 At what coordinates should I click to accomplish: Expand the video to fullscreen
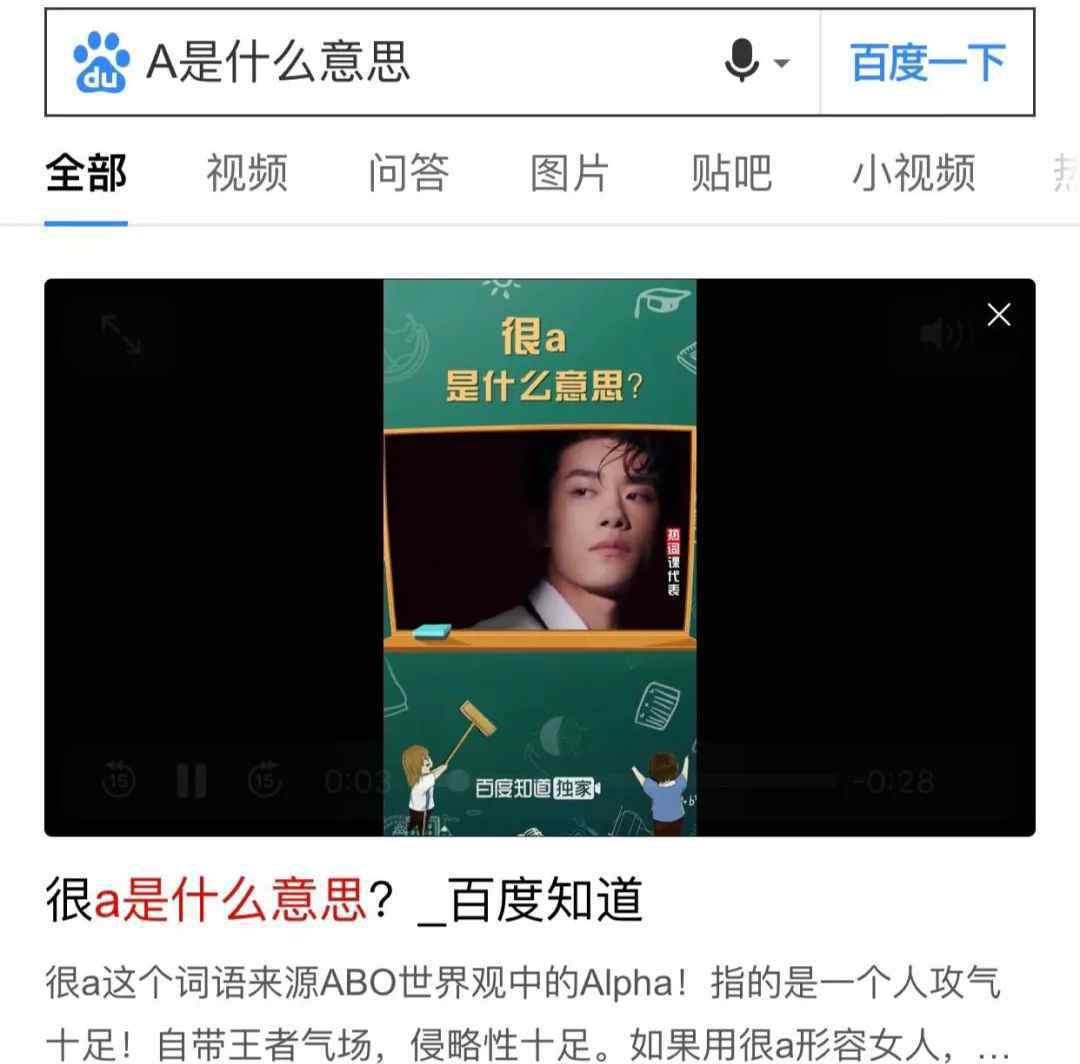click(121, 335)
